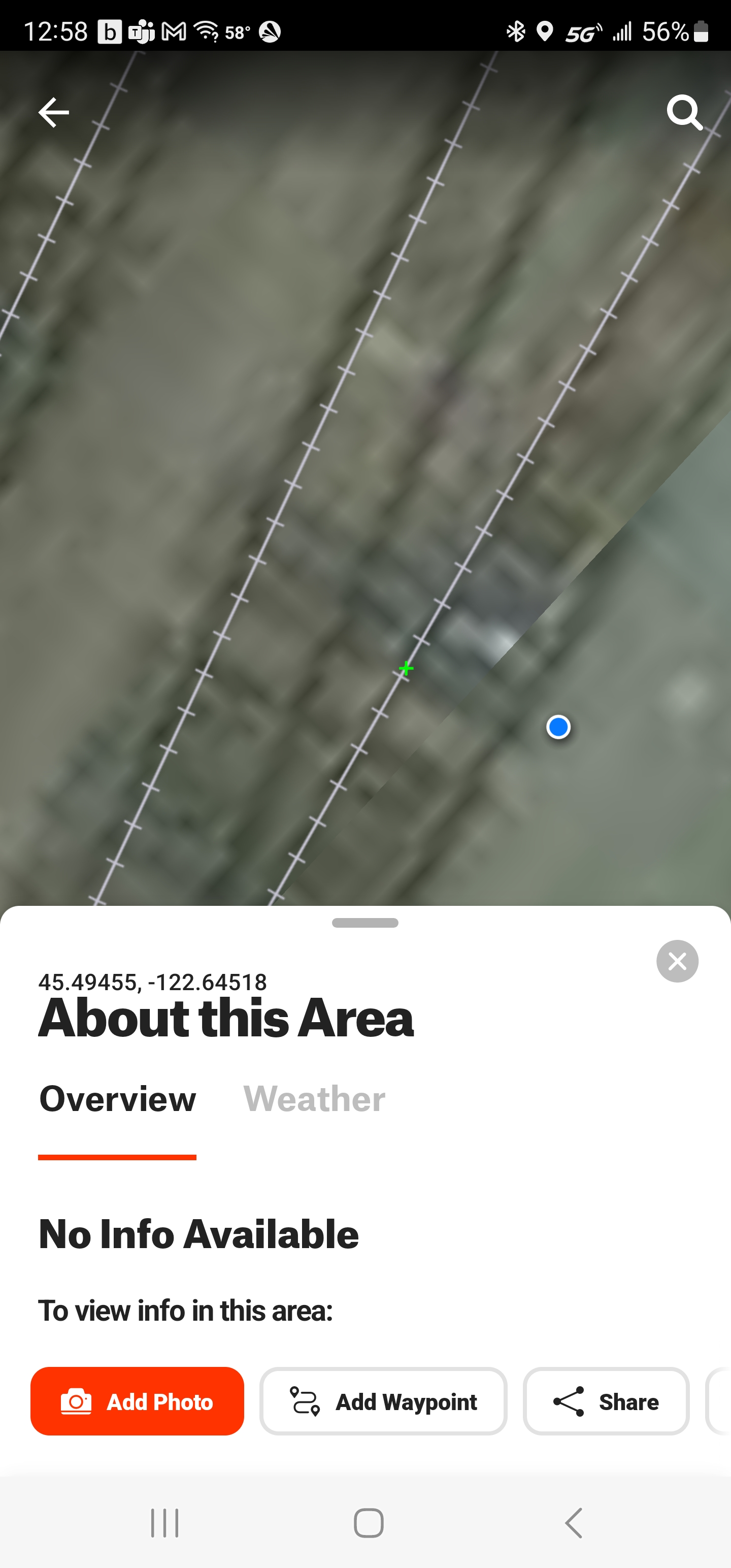Open map search magnifier

pyautogui.click(x=684, y=112)
